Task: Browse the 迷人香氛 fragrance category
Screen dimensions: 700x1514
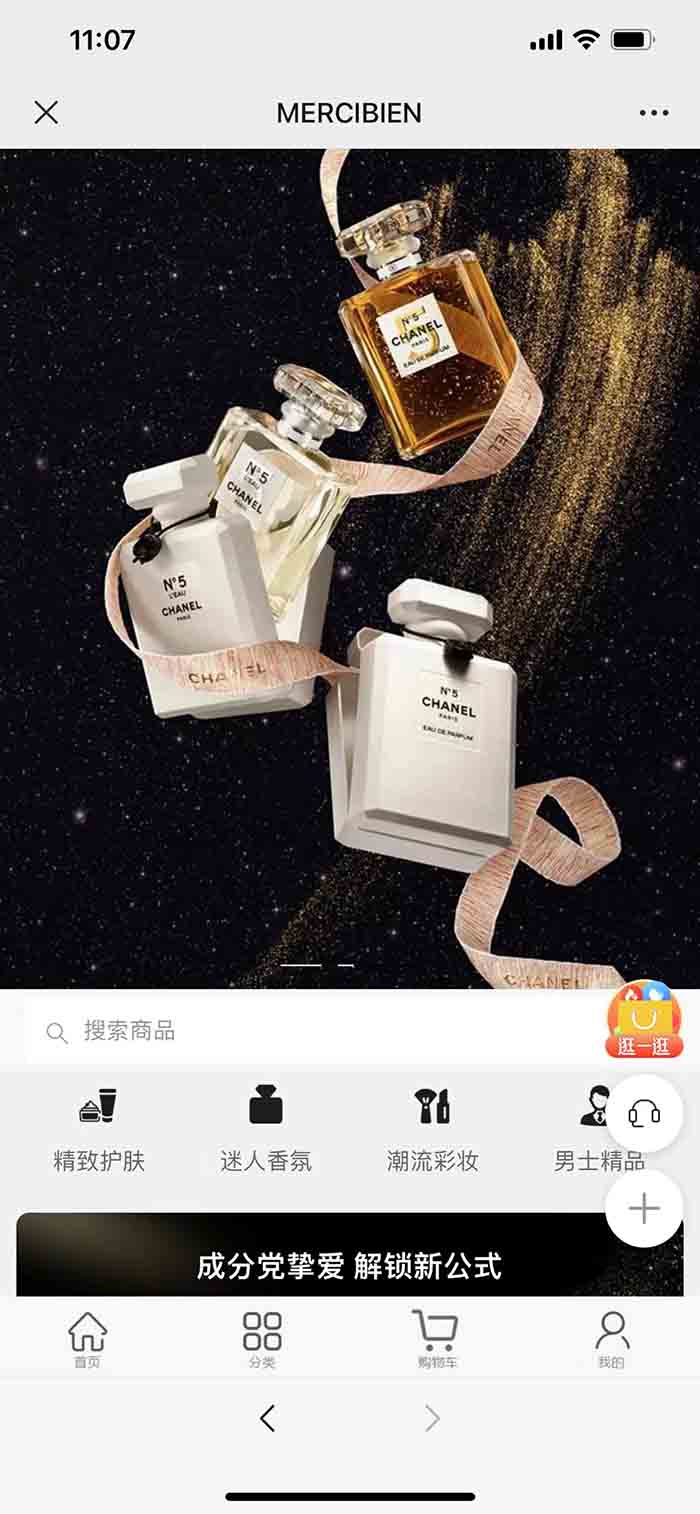Action: pos(266,1130)
